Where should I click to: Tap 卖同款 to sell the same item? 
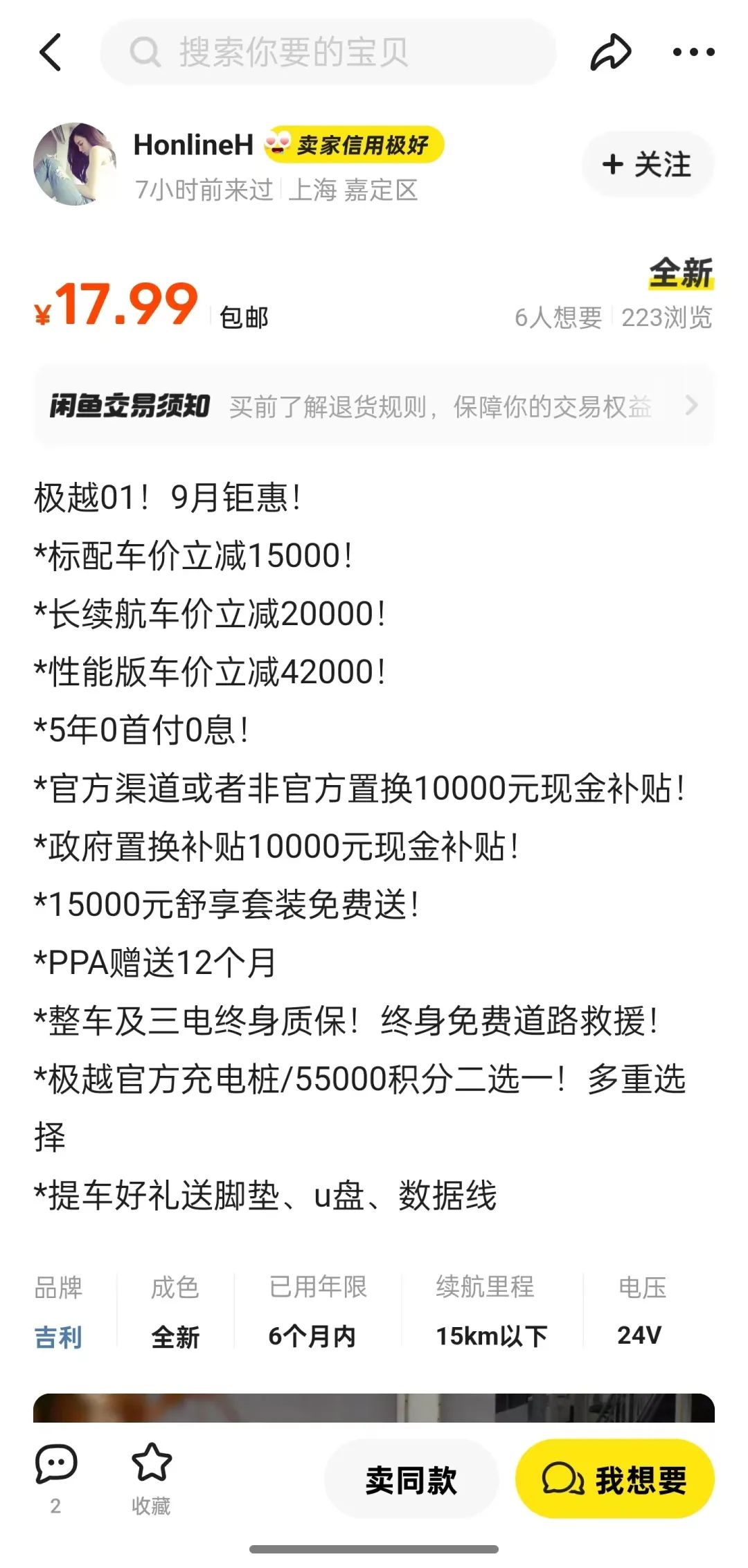click(411, 1479)
